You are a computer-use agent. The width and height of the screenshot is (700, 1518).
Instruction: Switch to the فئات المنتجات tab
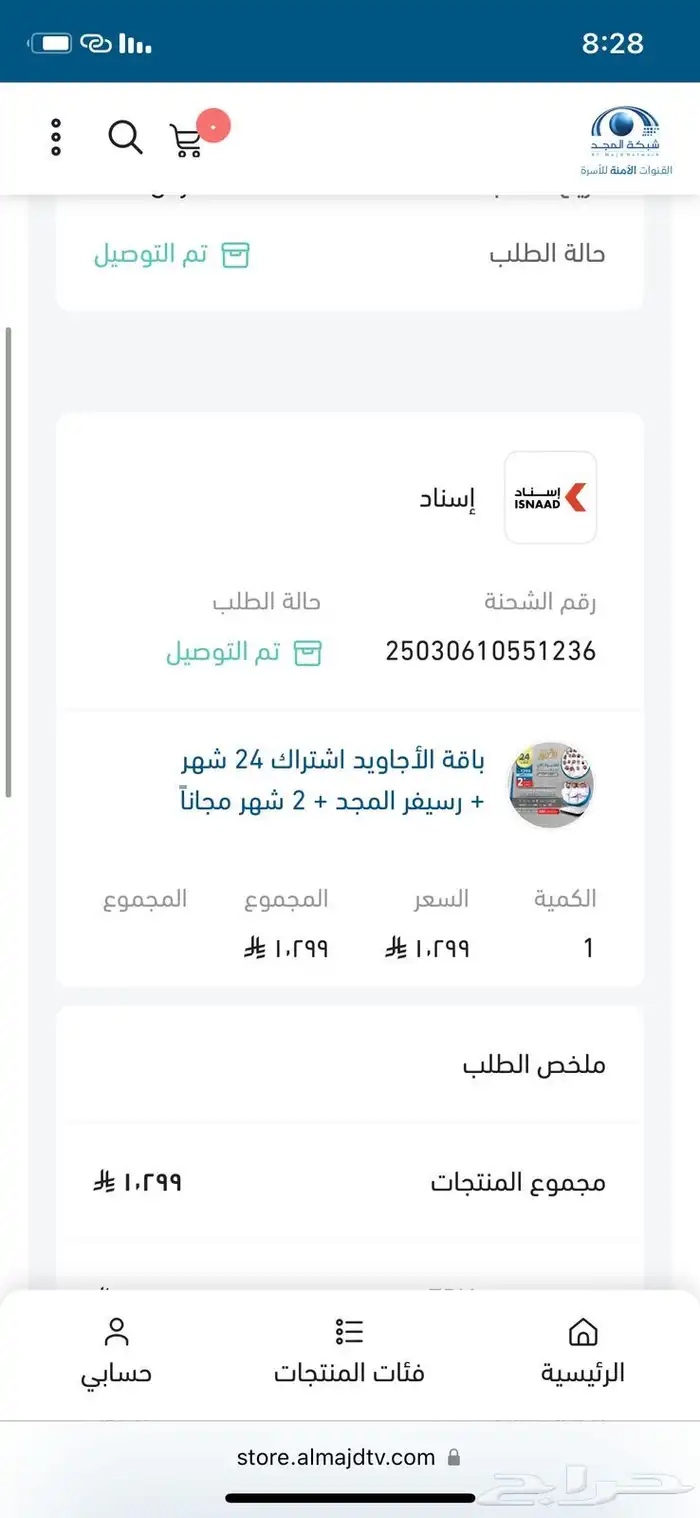pos(349,1351)
